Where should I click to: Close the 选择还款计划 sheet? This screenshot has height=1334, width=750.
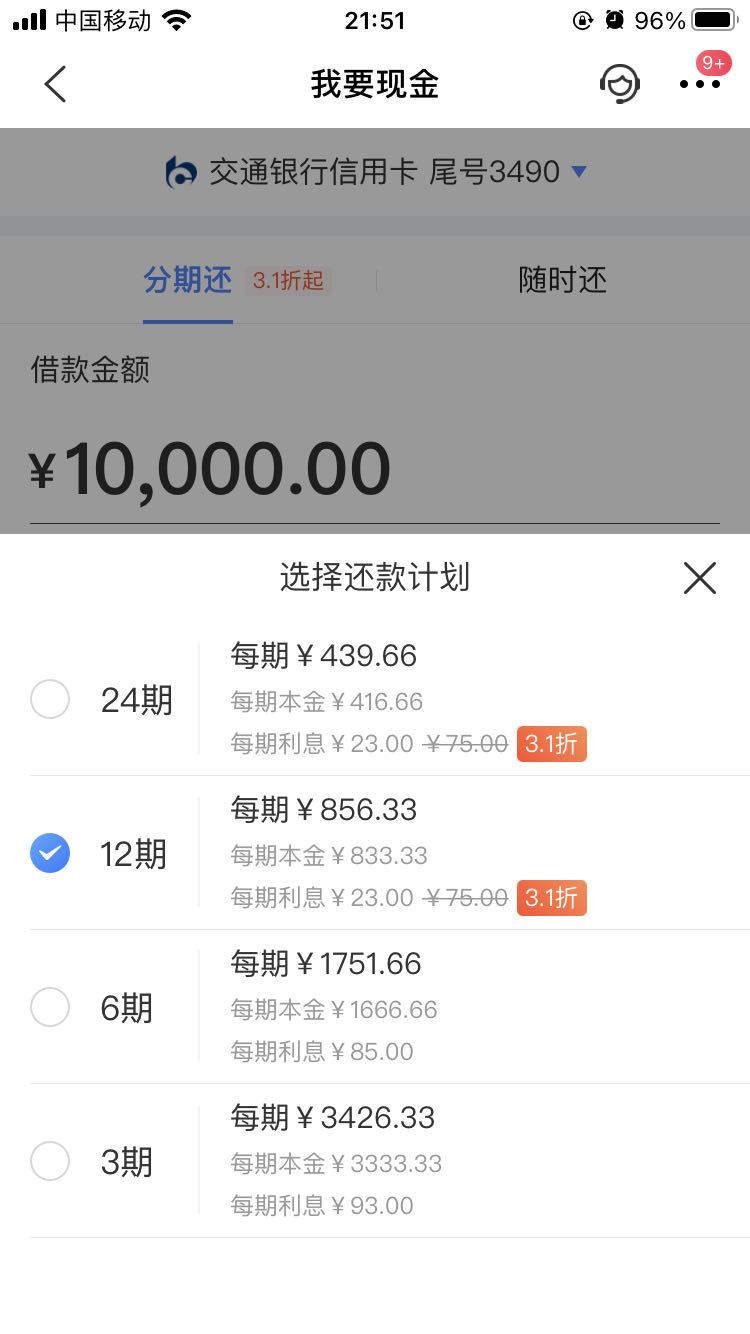tap(699, 578)
